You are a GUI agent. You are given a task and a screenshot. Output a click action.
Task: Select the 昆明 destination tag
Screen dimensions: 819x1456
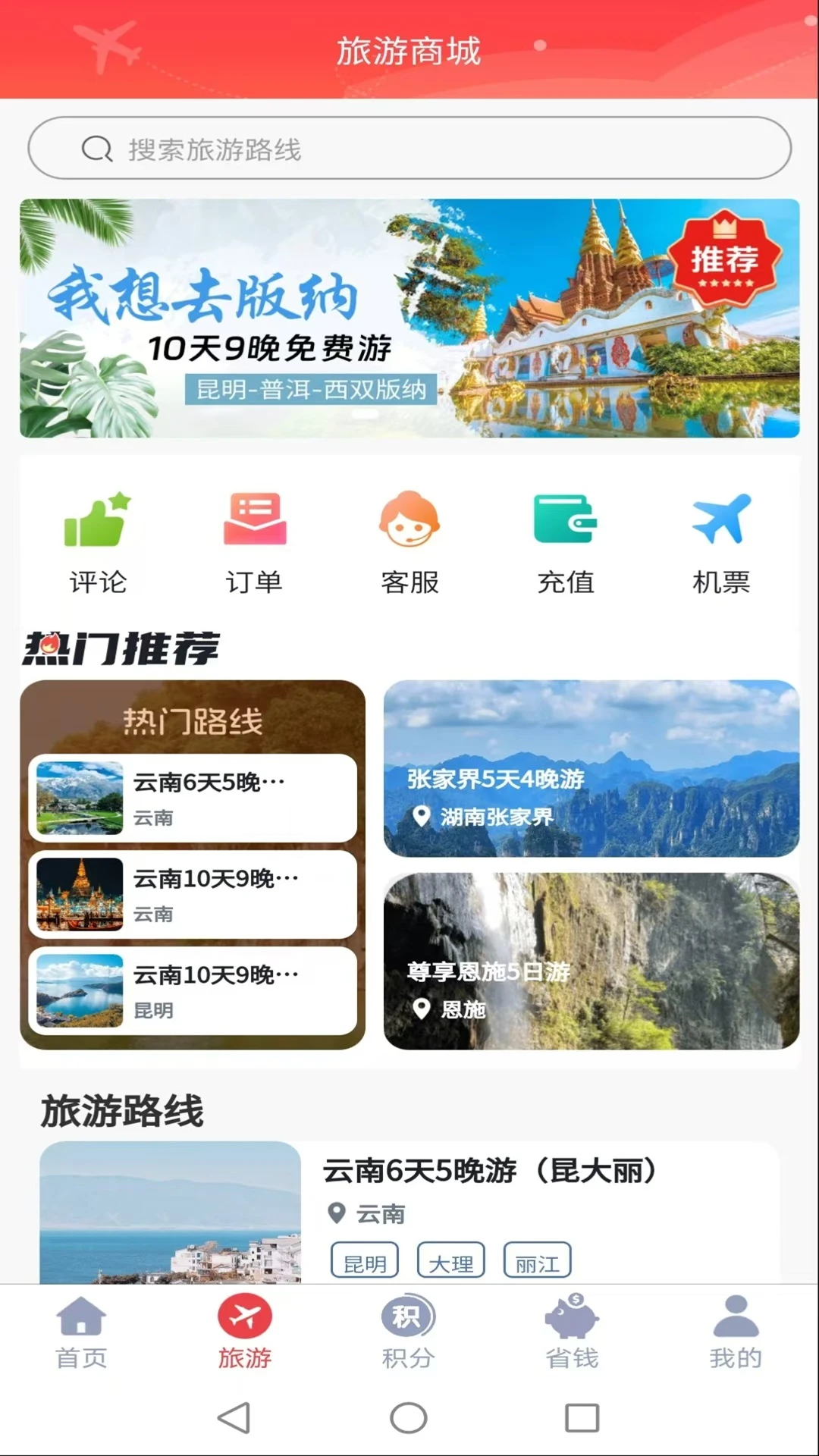pyautogui.click(x=366, y=1261)
